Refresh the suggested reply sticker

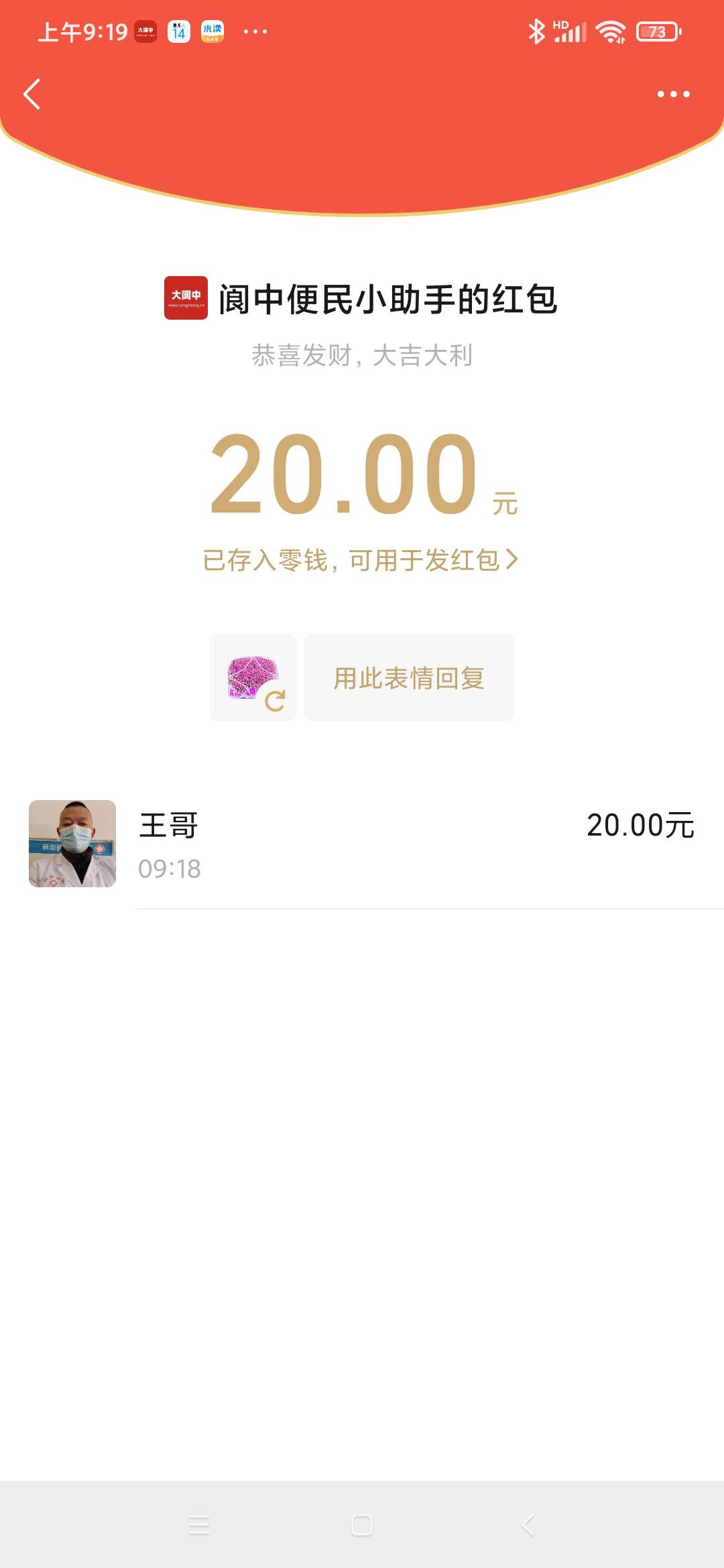tap(275, 701)
